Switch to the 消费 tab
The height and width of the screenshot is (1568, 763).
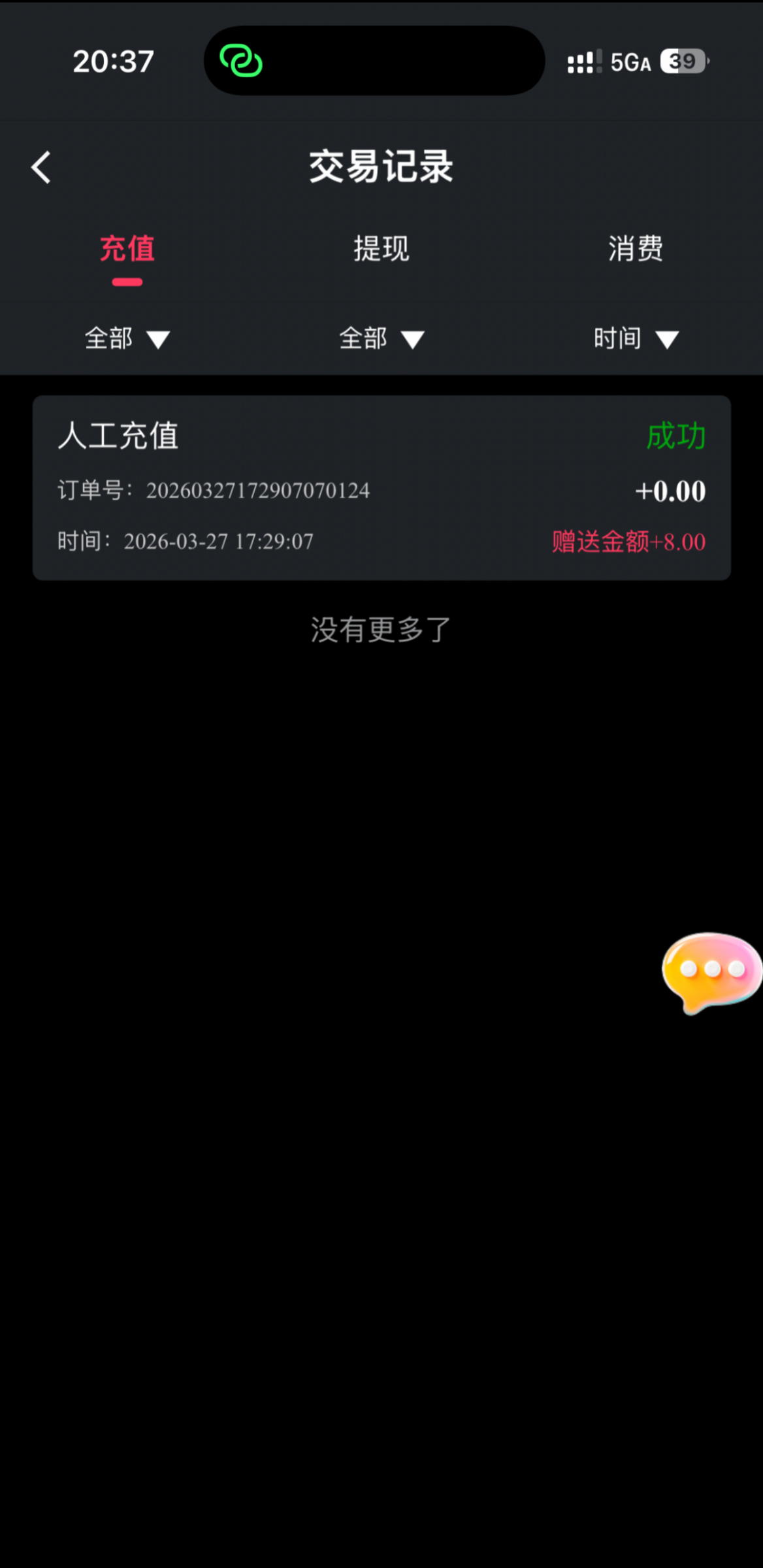(x=636, y=249)
